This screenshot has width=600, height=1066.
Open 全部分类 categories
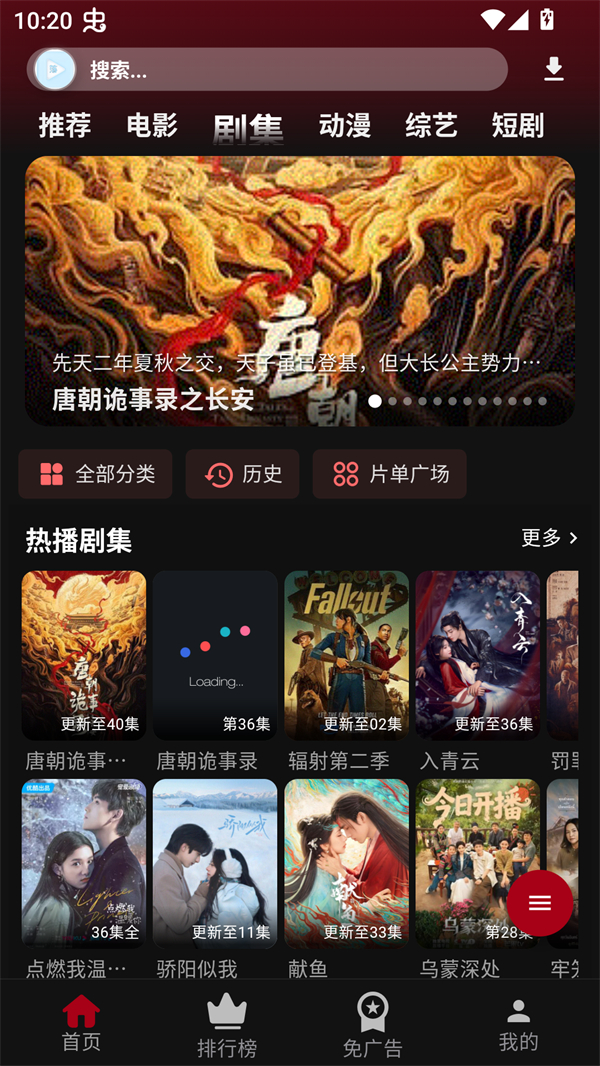(x=96, y=474)
